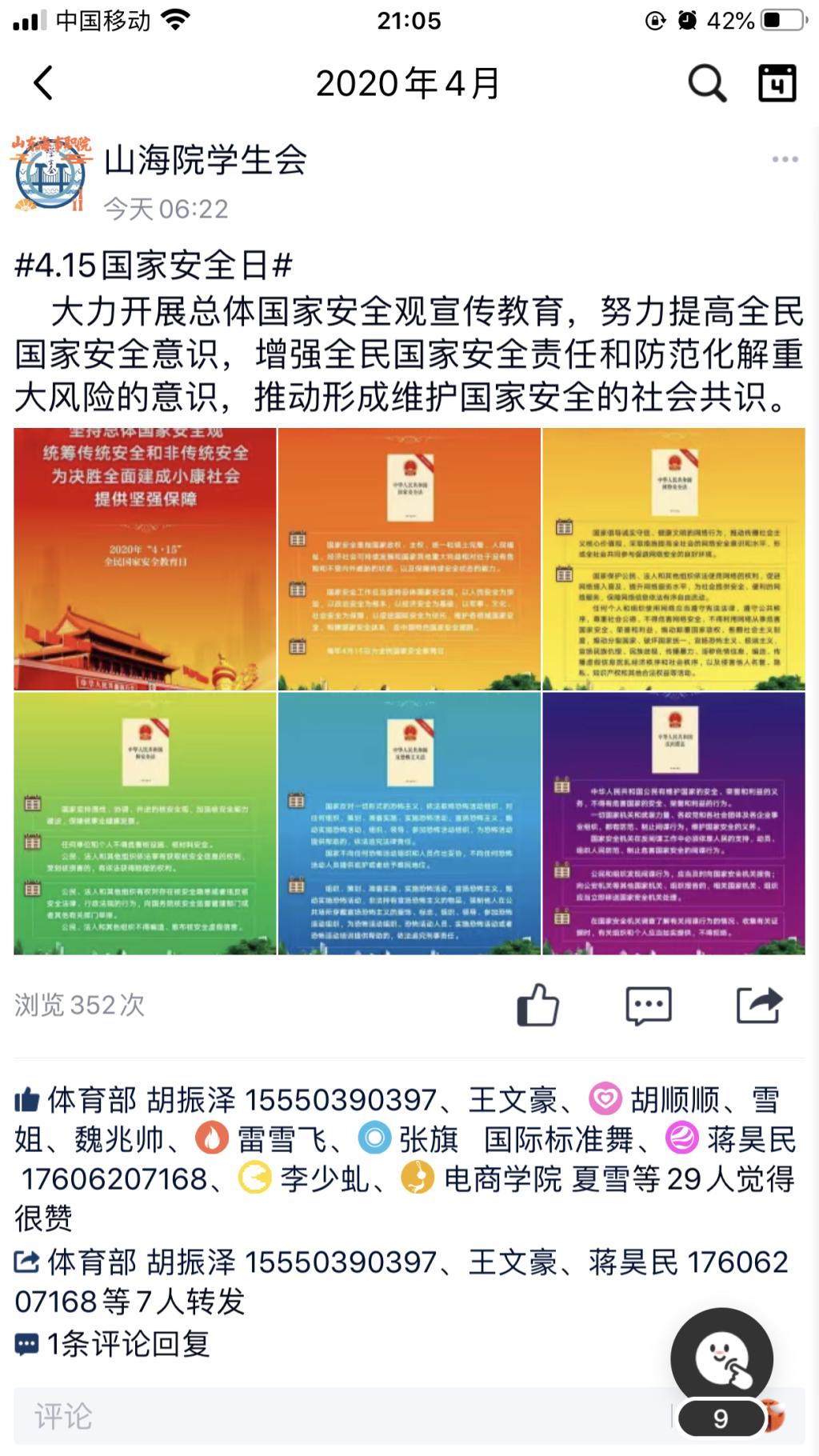Go back using the top-left arrow

44,83
